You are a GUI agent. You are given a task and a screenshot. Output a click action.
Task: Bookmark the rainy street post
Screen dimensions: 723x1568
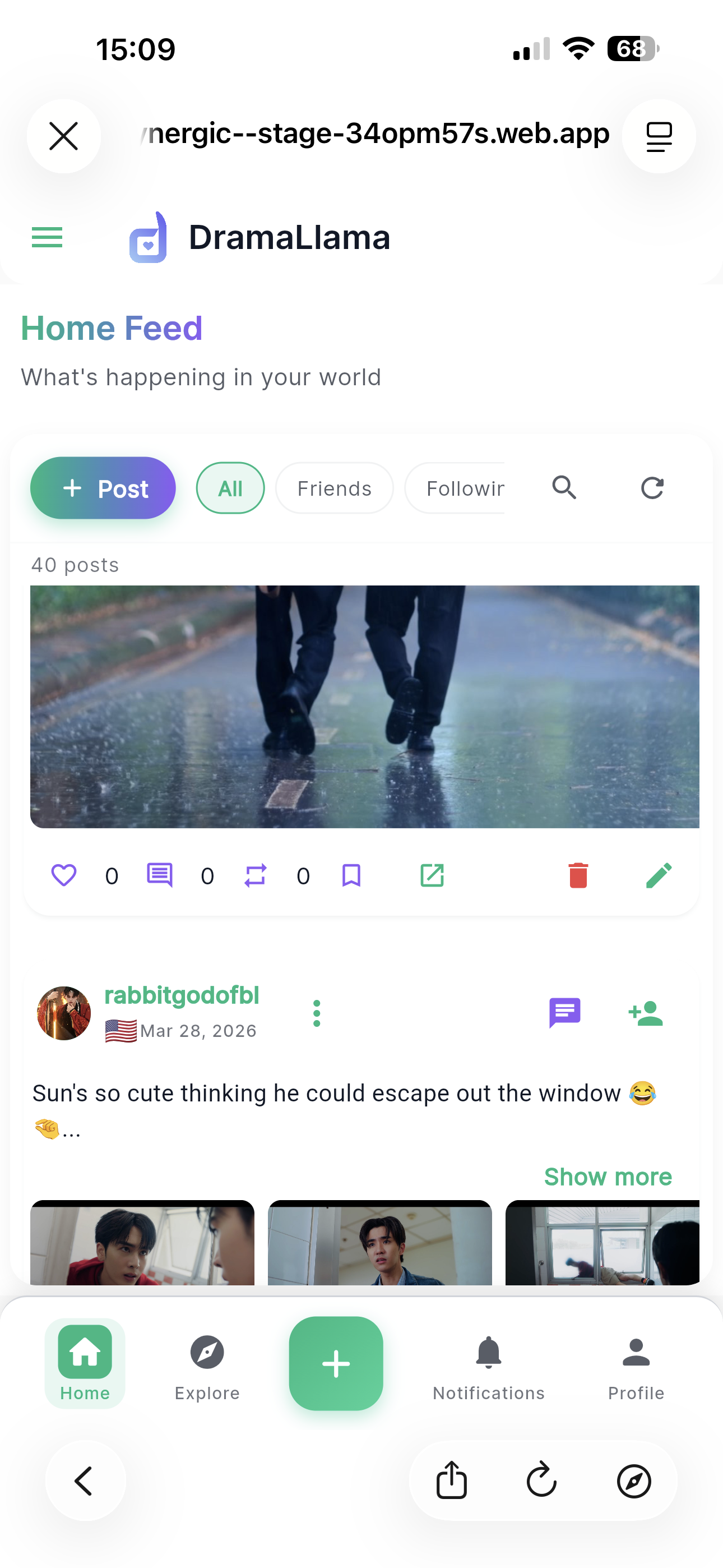pyautogui.click(x=351, y=875)
